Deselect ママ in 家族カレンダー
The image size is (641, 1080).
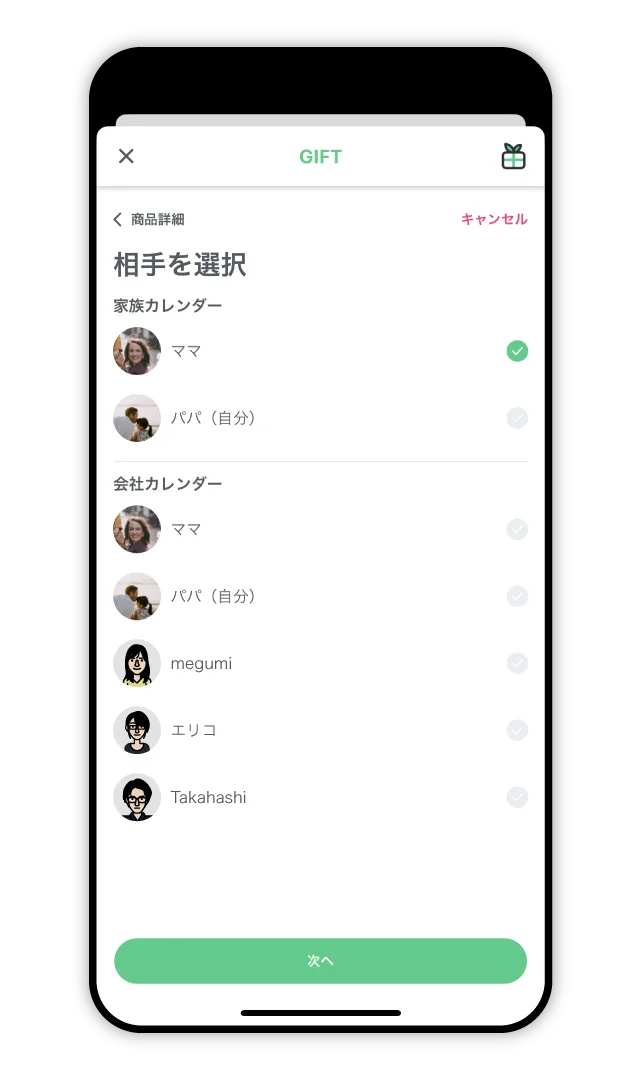point(517,351)
